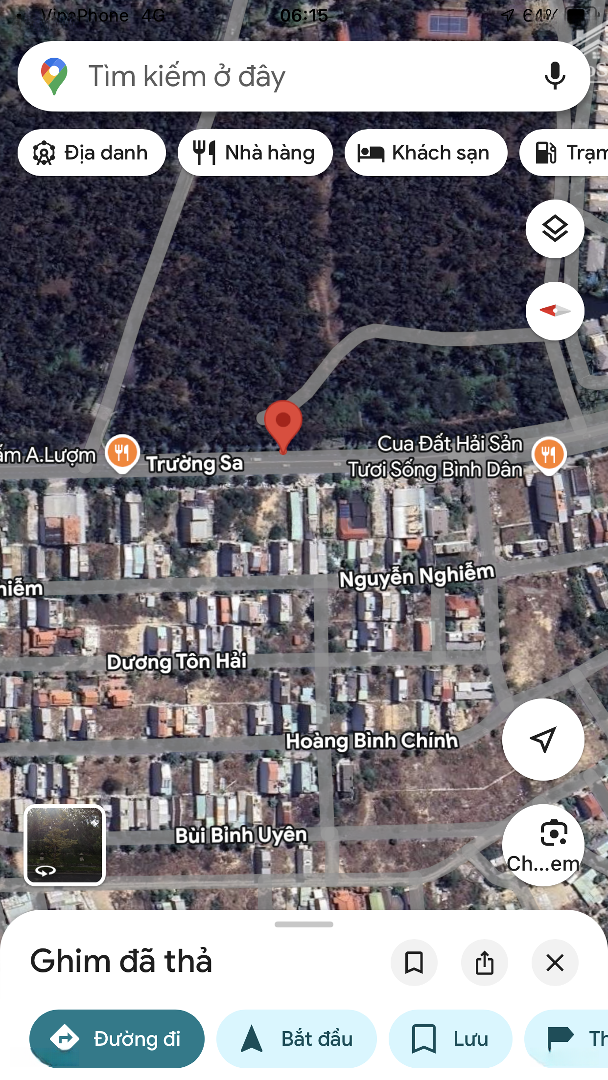Open the Street View thumbnail preview

click(65, 846)
